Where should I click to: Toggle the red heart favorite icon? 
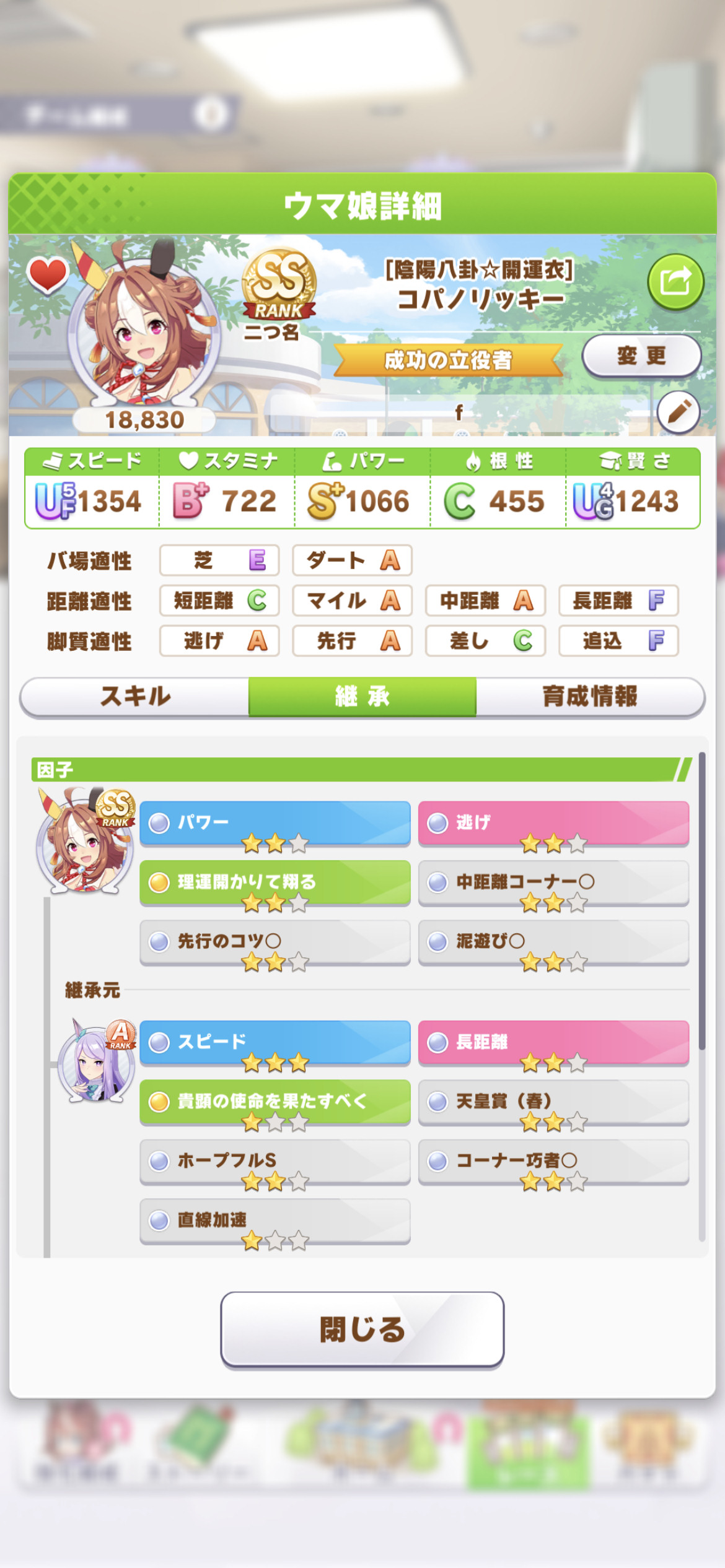48,274
